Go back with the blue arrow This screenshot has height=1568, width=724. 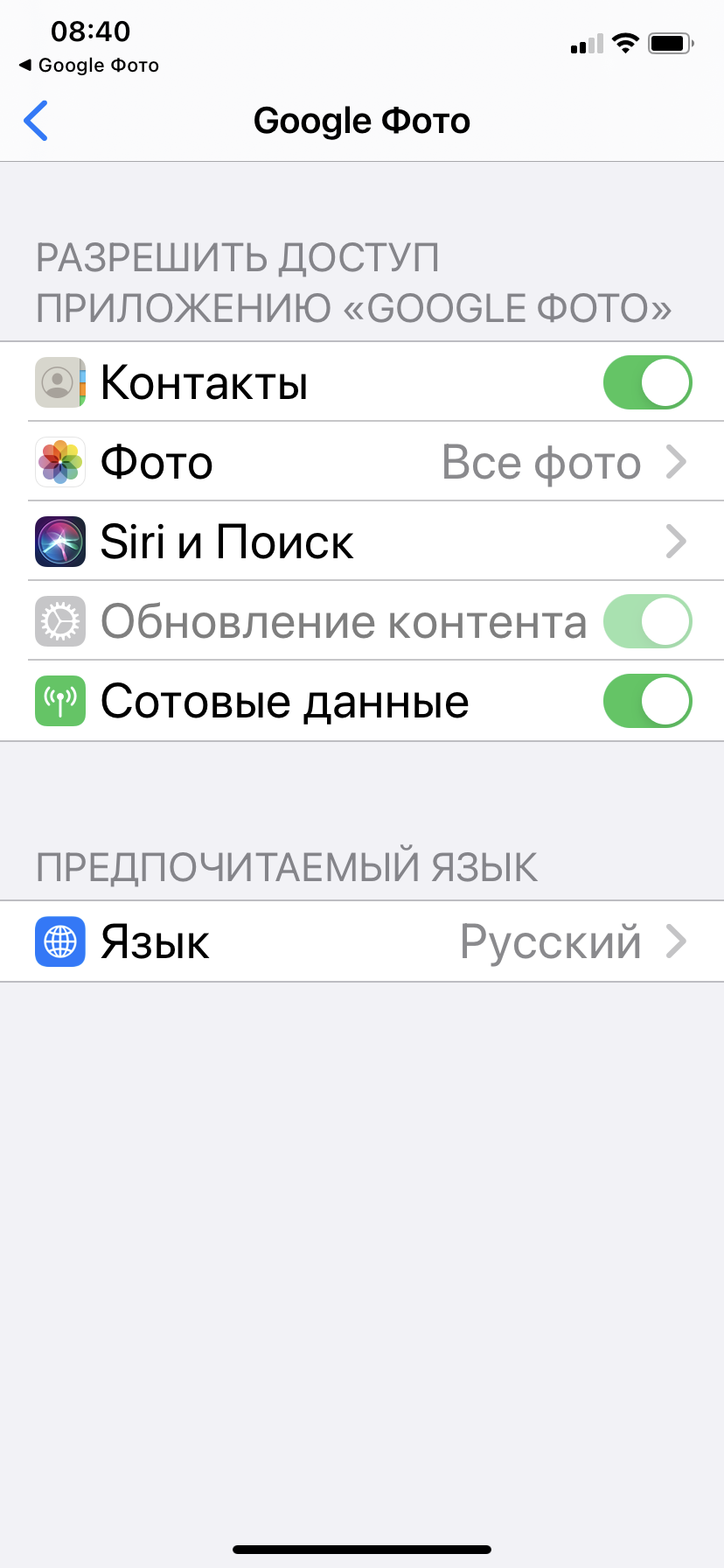click(x=36, y=121)
